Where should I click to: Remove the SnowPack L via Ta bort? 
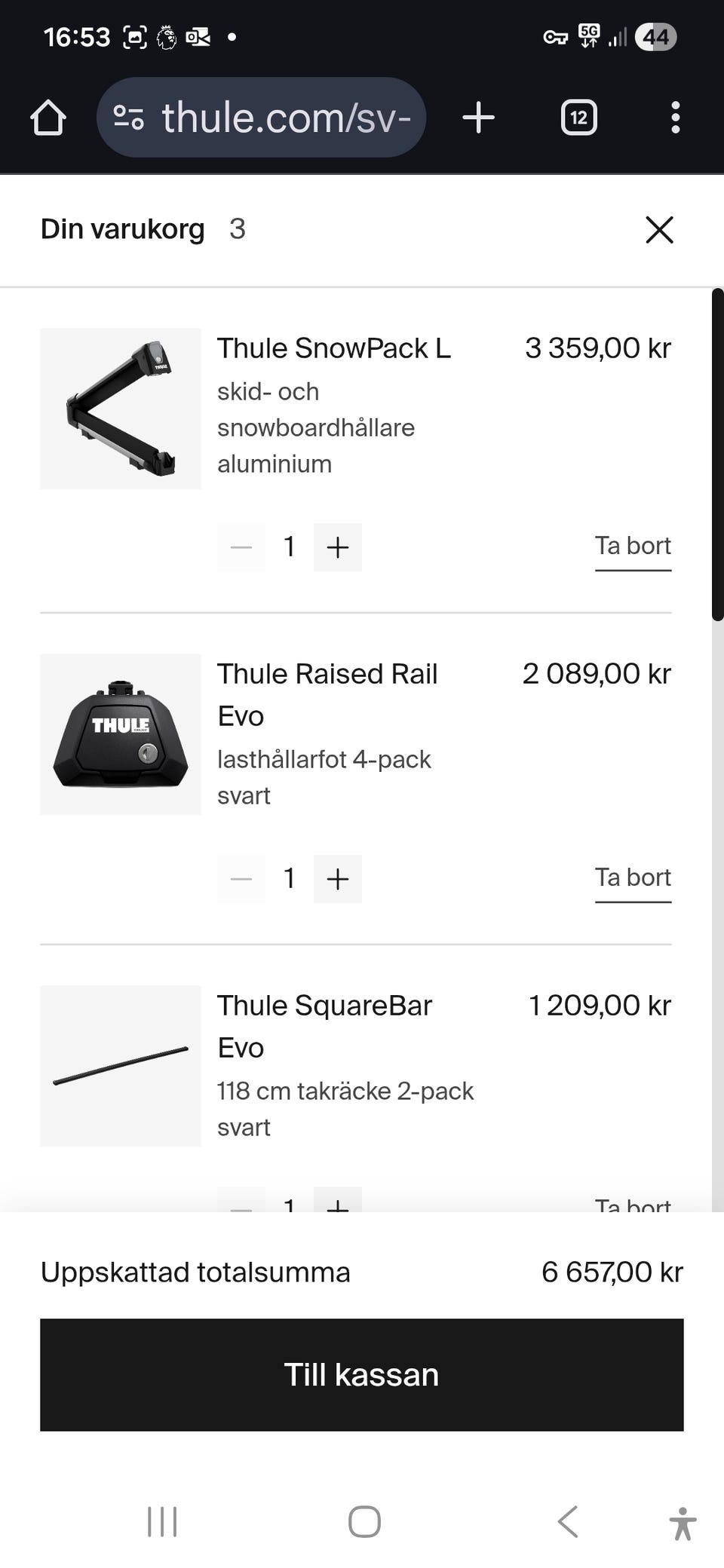pyautogui.click(x=633, y=545)
